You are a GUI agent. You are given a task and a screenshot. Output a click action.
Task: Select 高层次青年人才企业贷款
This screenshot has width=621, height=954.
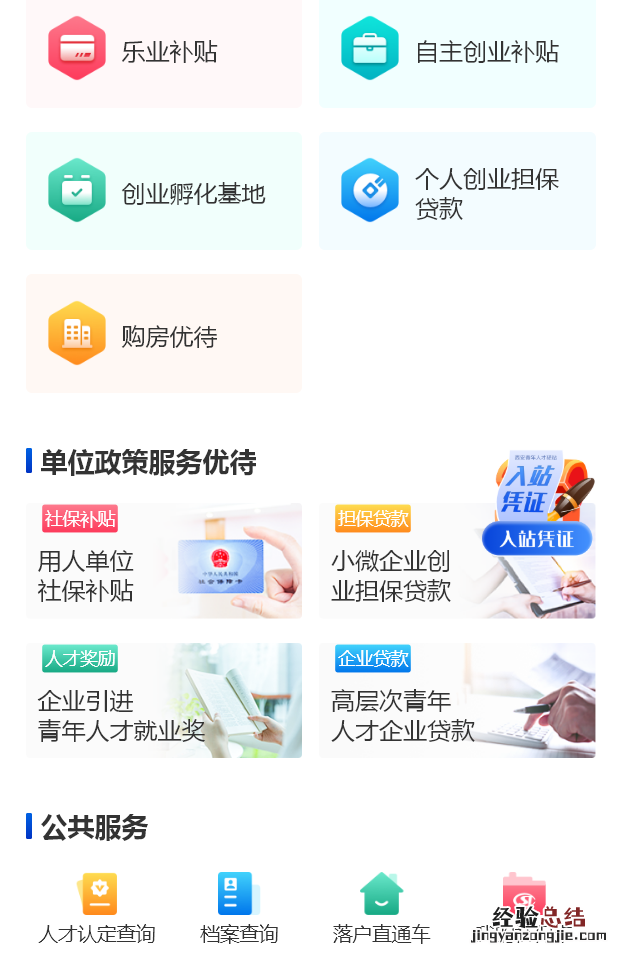point(457,701)
